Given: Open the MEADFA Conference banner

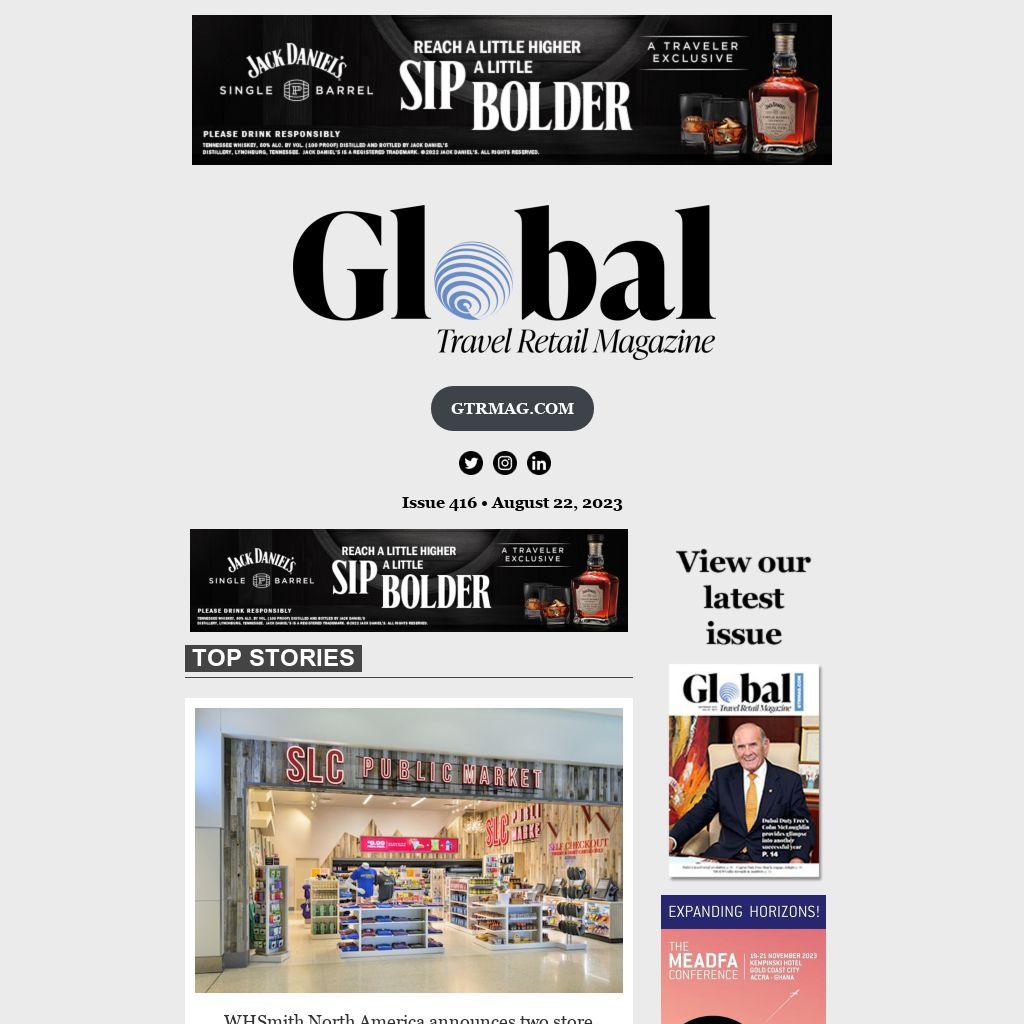Looking at the screenshot, I should 743,960.
